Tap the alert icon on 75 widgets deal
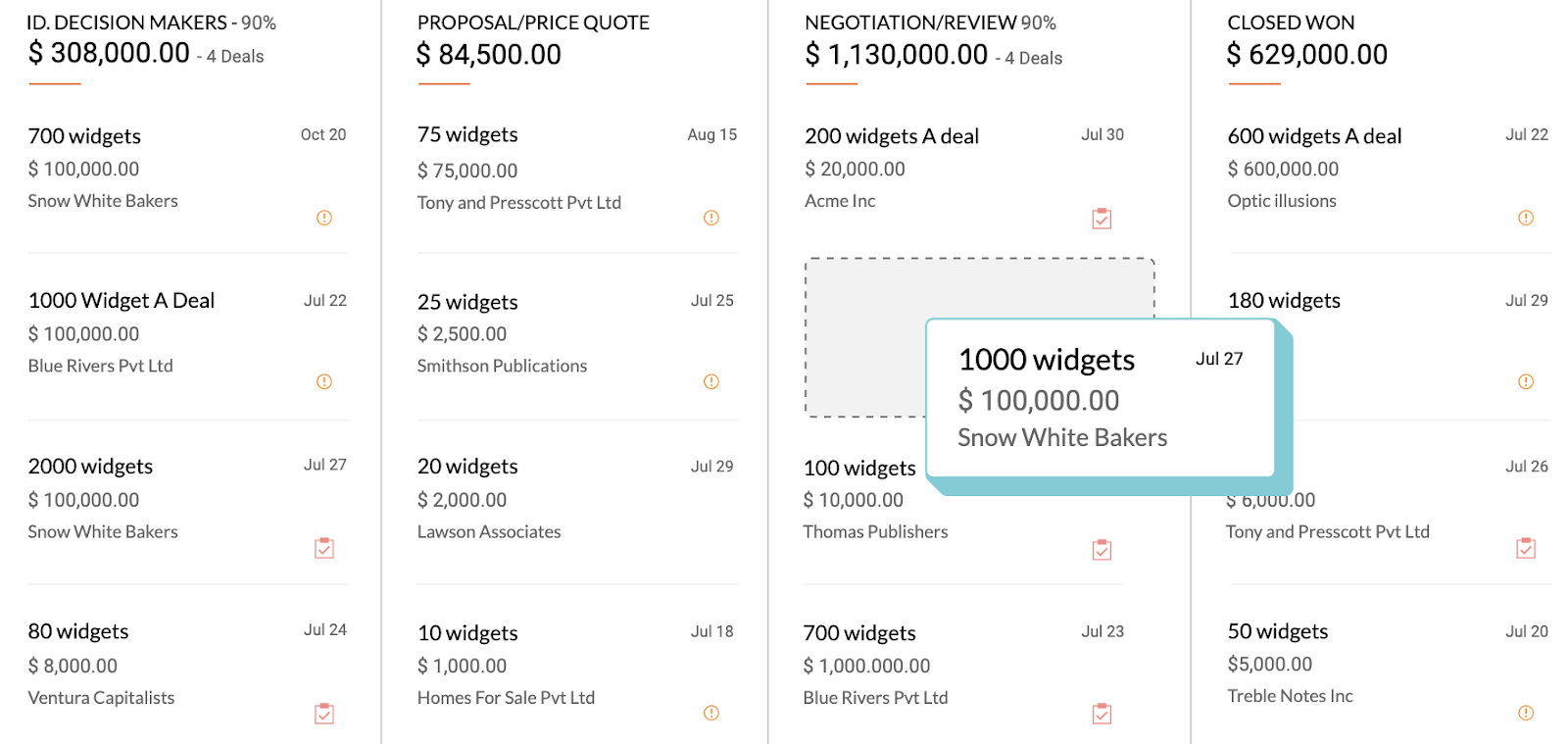 pos(711,218)
